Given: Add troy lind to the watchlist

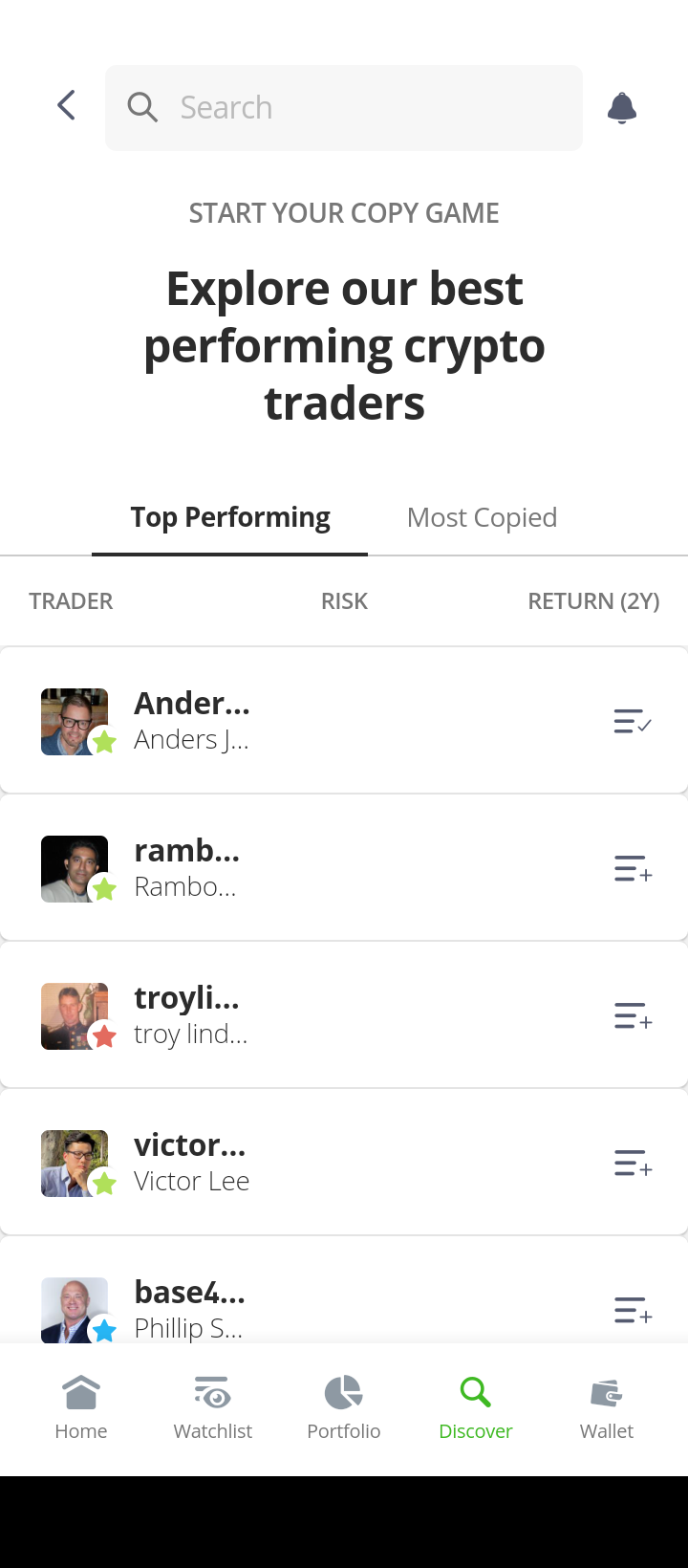Looking at the screenshot, I should [633, 1015].
